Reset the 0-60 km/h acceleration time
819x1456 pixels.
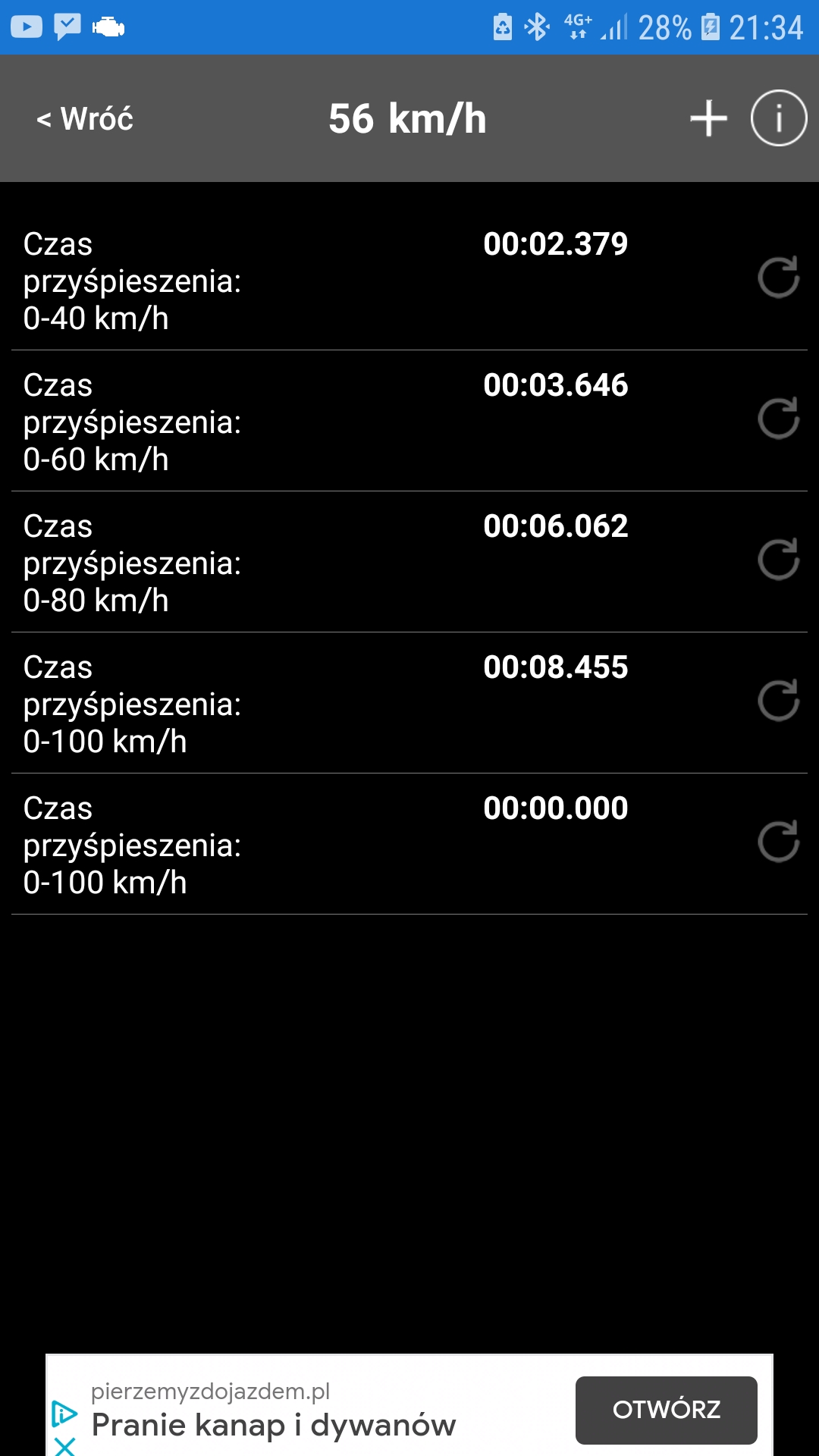pyautogui.click(x=778, y=419)
